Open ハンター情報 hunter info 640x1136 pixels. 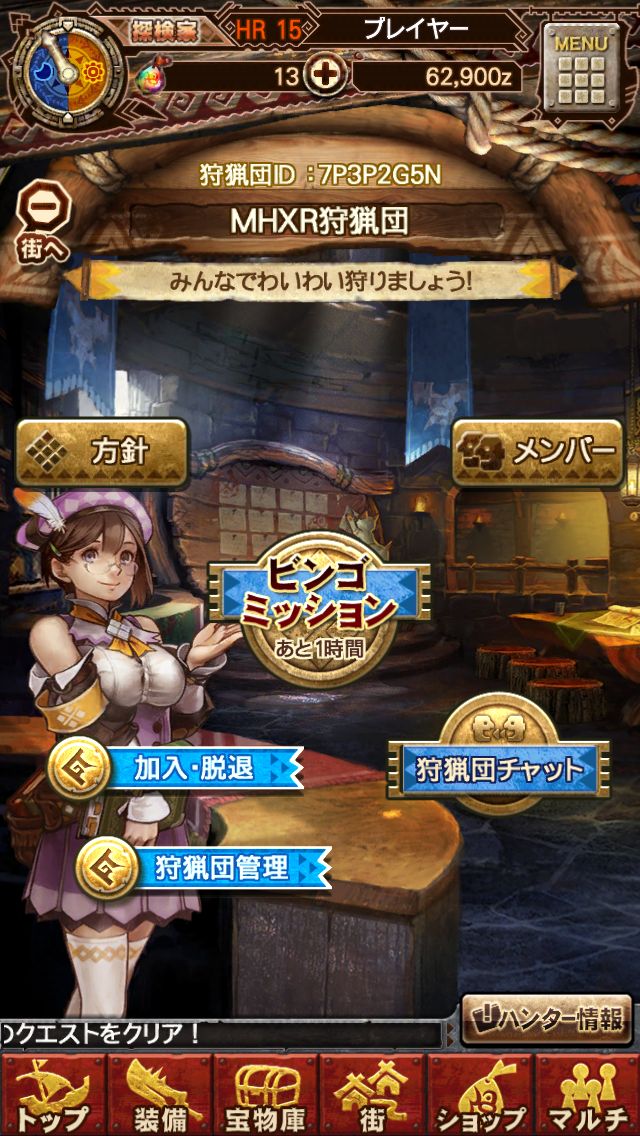point(546,1020)
